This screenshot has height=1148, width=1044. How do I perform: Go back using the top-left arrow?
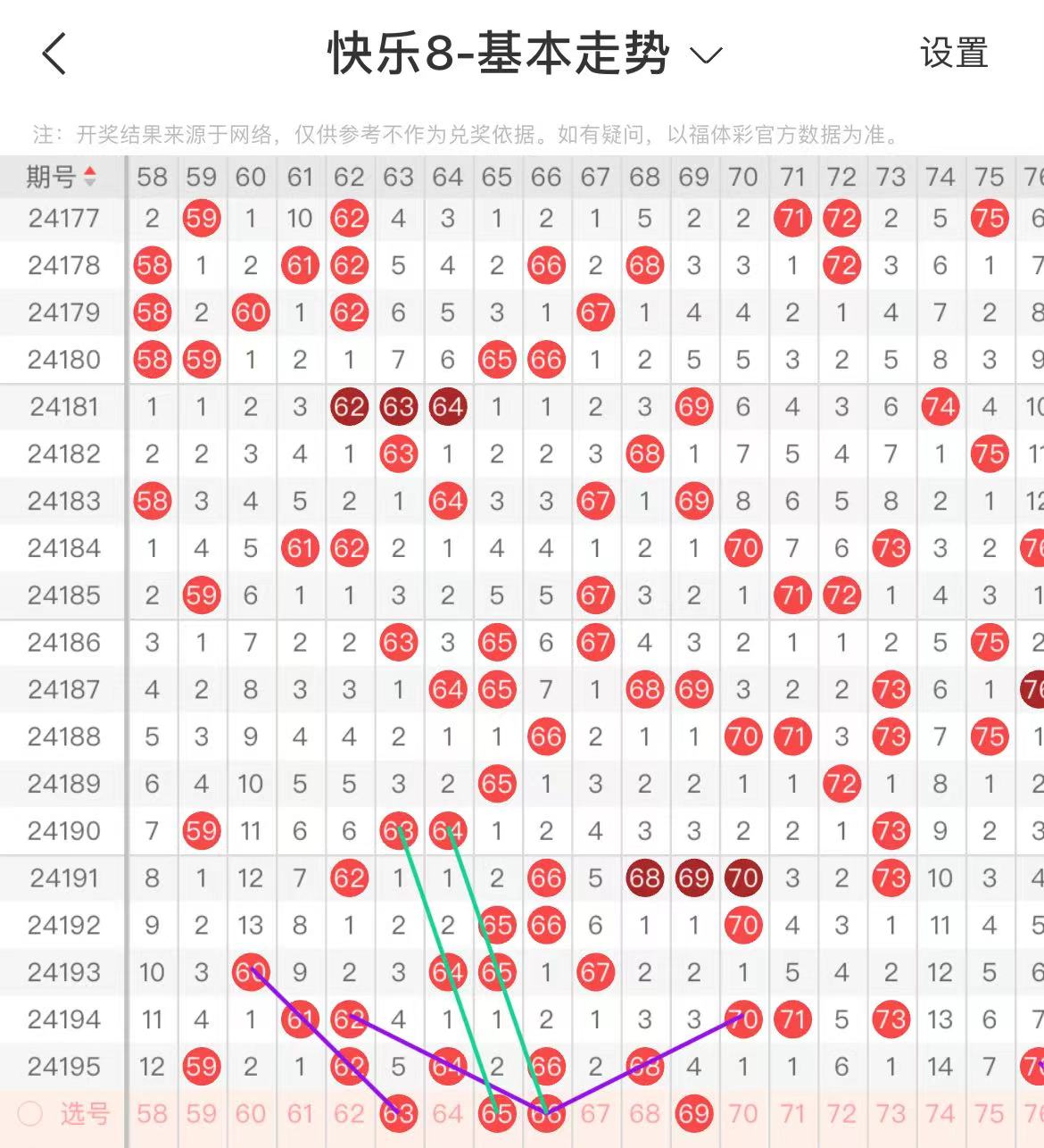(54, 54)
